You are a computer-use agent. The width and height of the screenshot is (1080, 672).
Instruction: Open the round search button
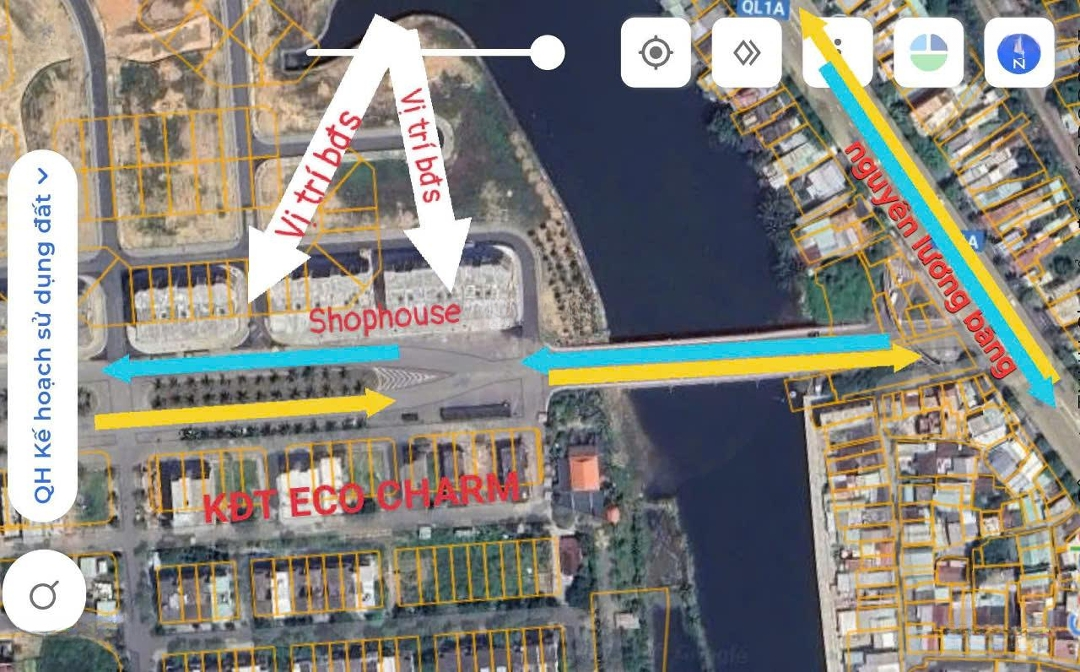[x=44, y=596]
